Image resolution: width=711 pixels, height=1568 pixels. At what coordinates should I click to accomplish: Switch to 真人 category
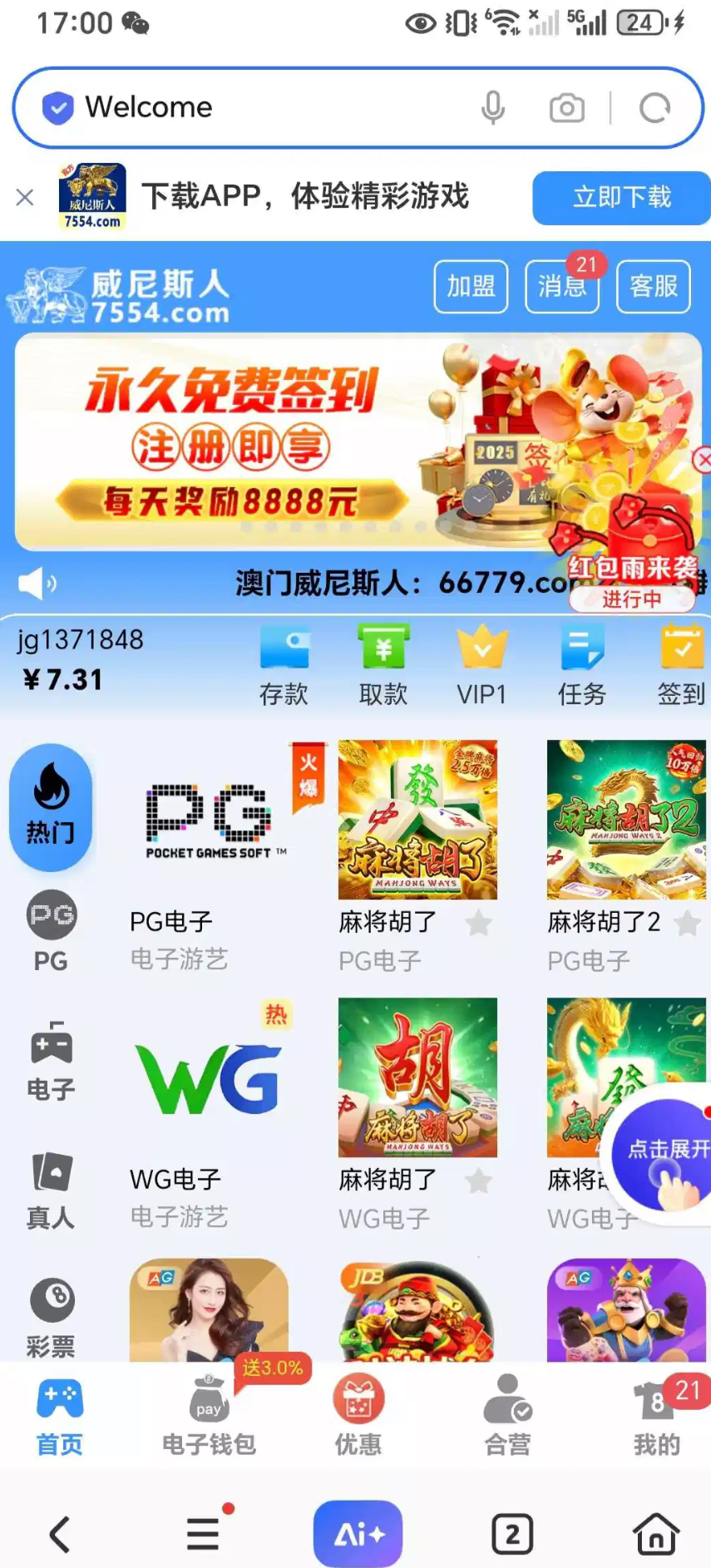(x=52, y=1189)
